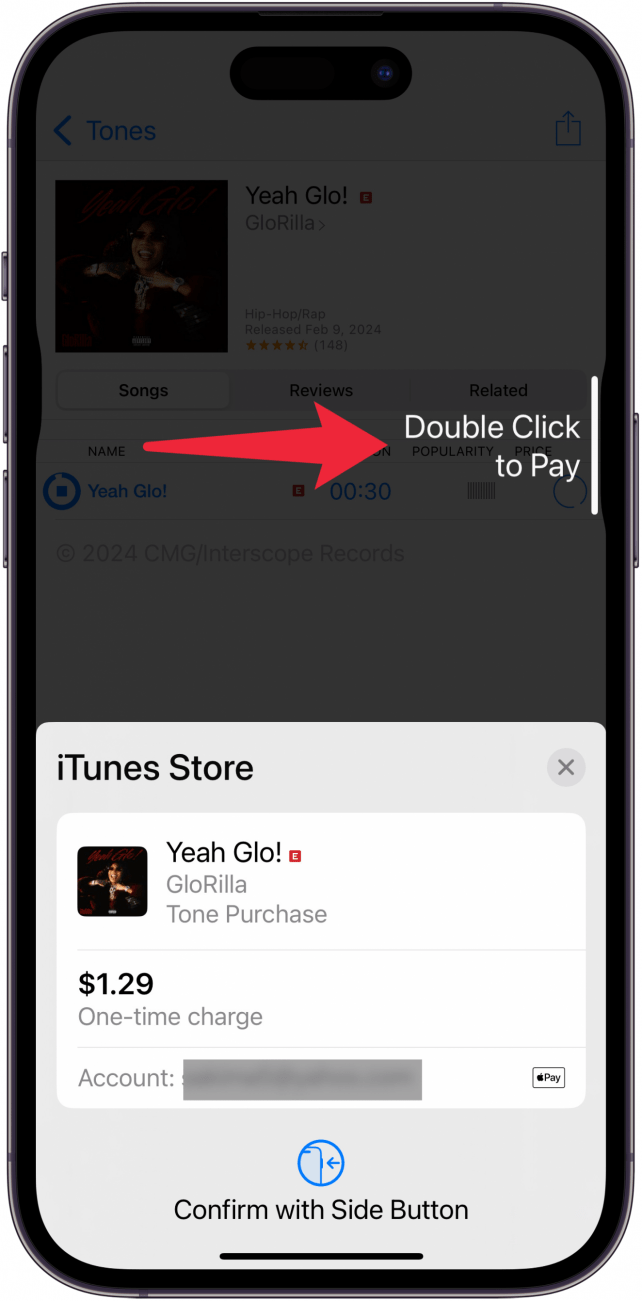Switch to the Related tab
Screen dimensions: 642x1301
click(x=498, y=390)
